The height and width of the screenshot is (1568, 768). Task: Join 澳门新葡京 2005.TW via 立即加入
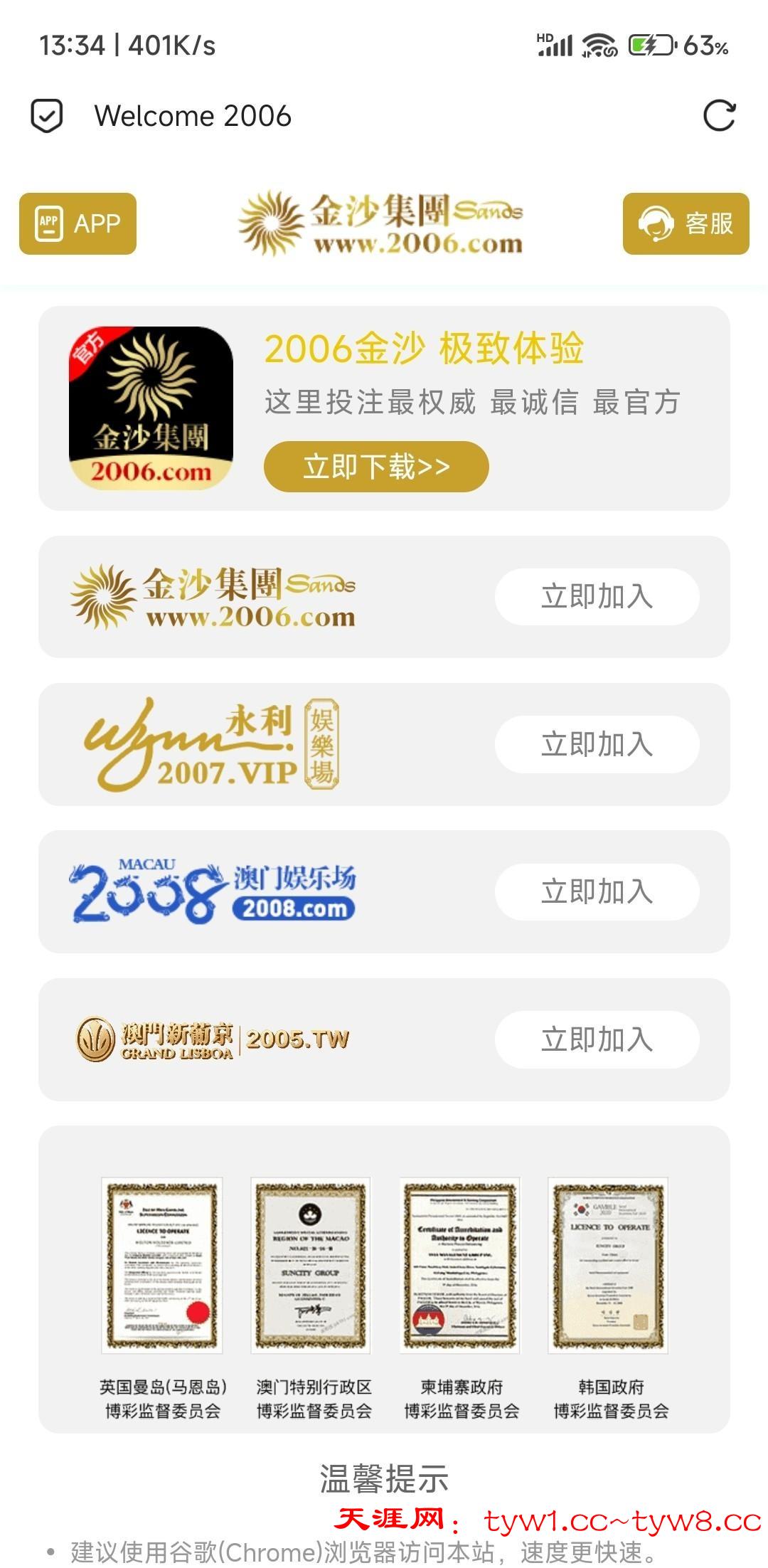point(597,1039)
